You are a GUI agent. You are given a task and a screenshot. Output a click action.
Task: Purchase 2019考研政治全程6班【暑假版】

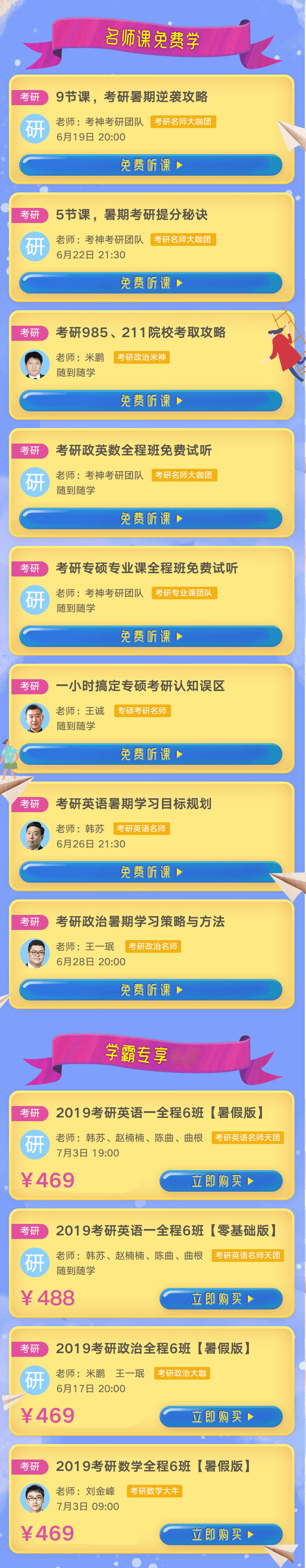point(221,1416)
